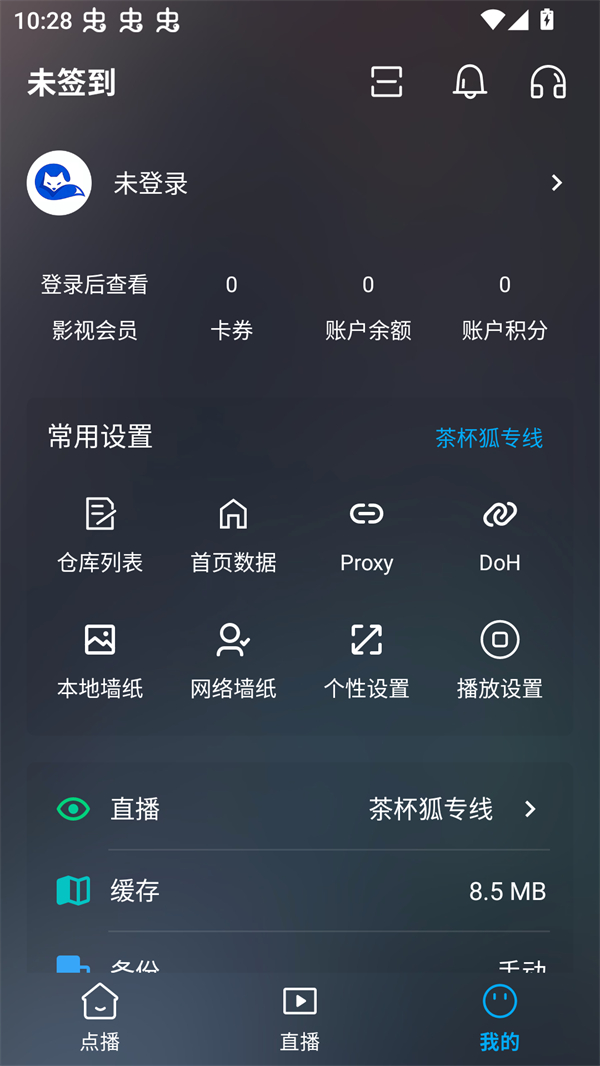Image resolution: width=600 pixels, height=1066 pixels.
Task: Open 首页数据 settings
Action: tap(233, 537)
